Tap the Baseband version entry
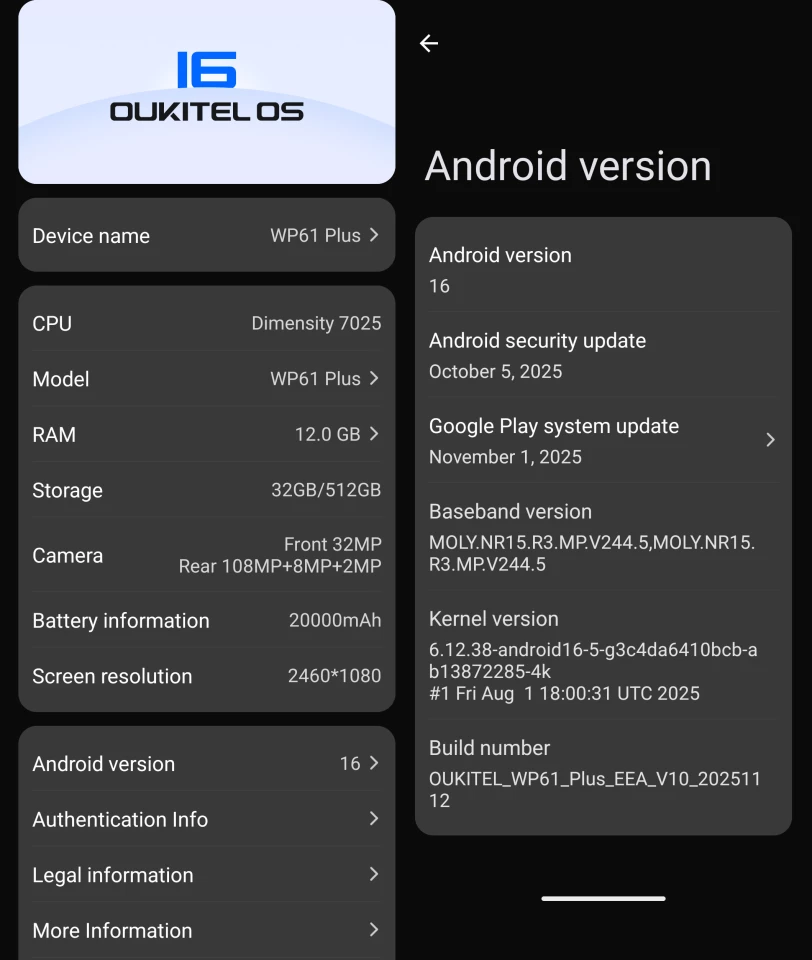Screen dimensions: 812x960 coord(602,537)
